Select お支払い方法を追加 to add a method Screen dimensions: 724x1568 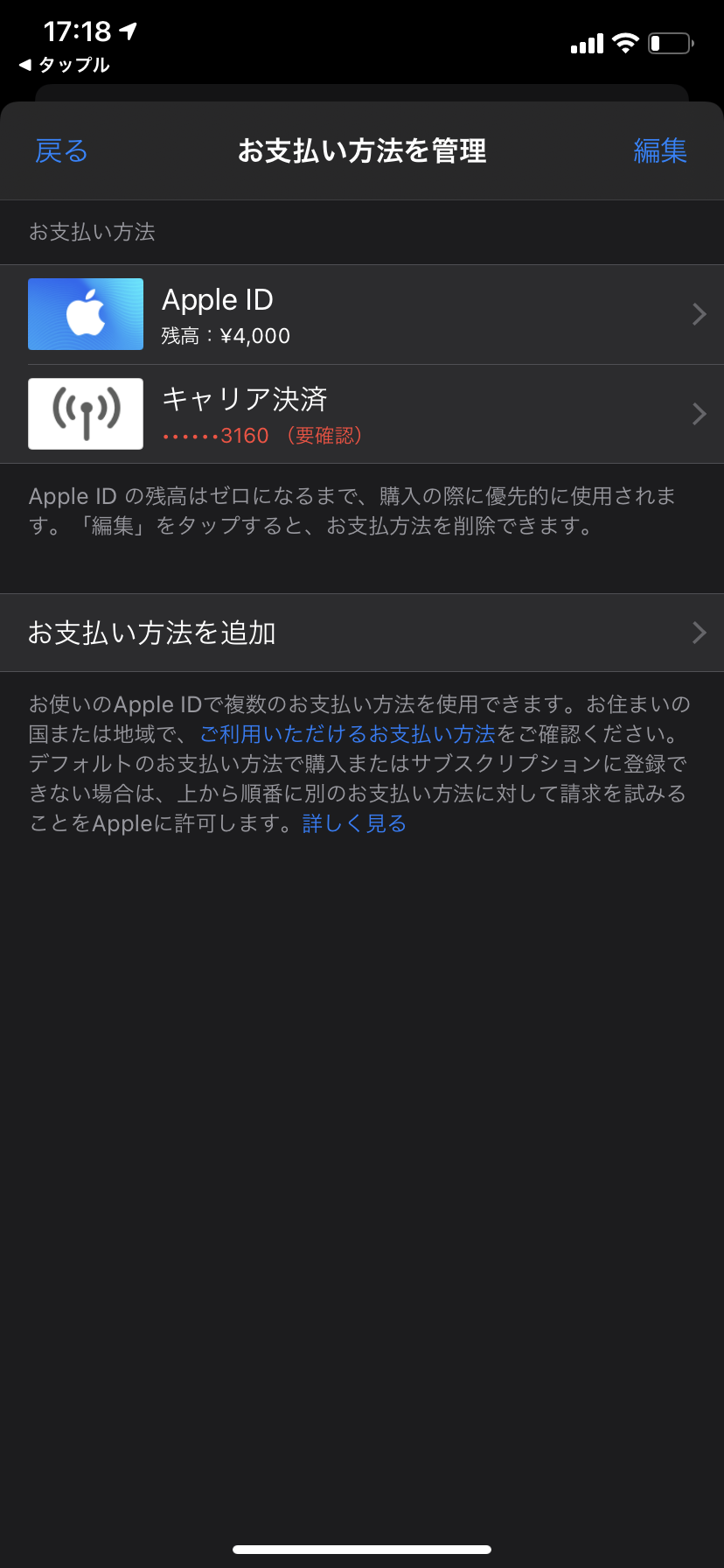click(362, 633)
